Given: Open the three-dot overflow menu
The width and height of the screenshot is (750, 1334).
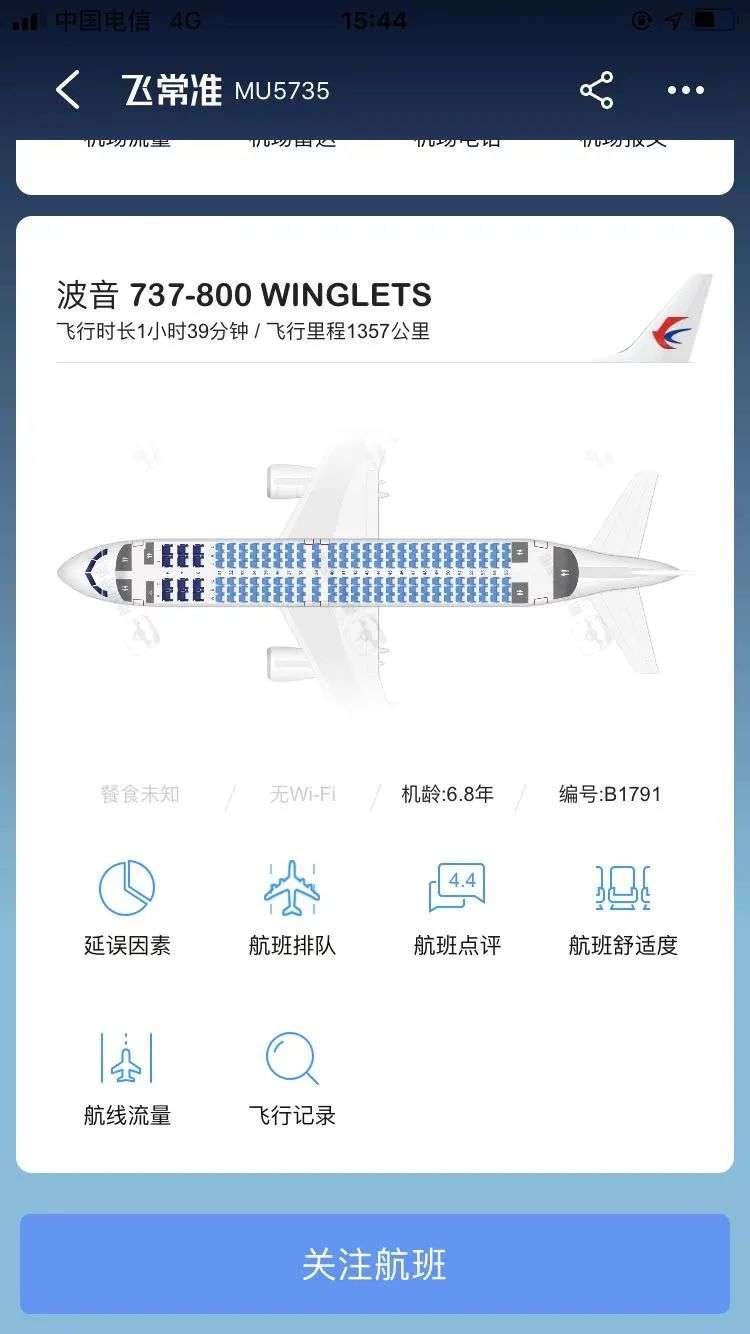Looking at the screenshot, I should [x=686, y=90].
